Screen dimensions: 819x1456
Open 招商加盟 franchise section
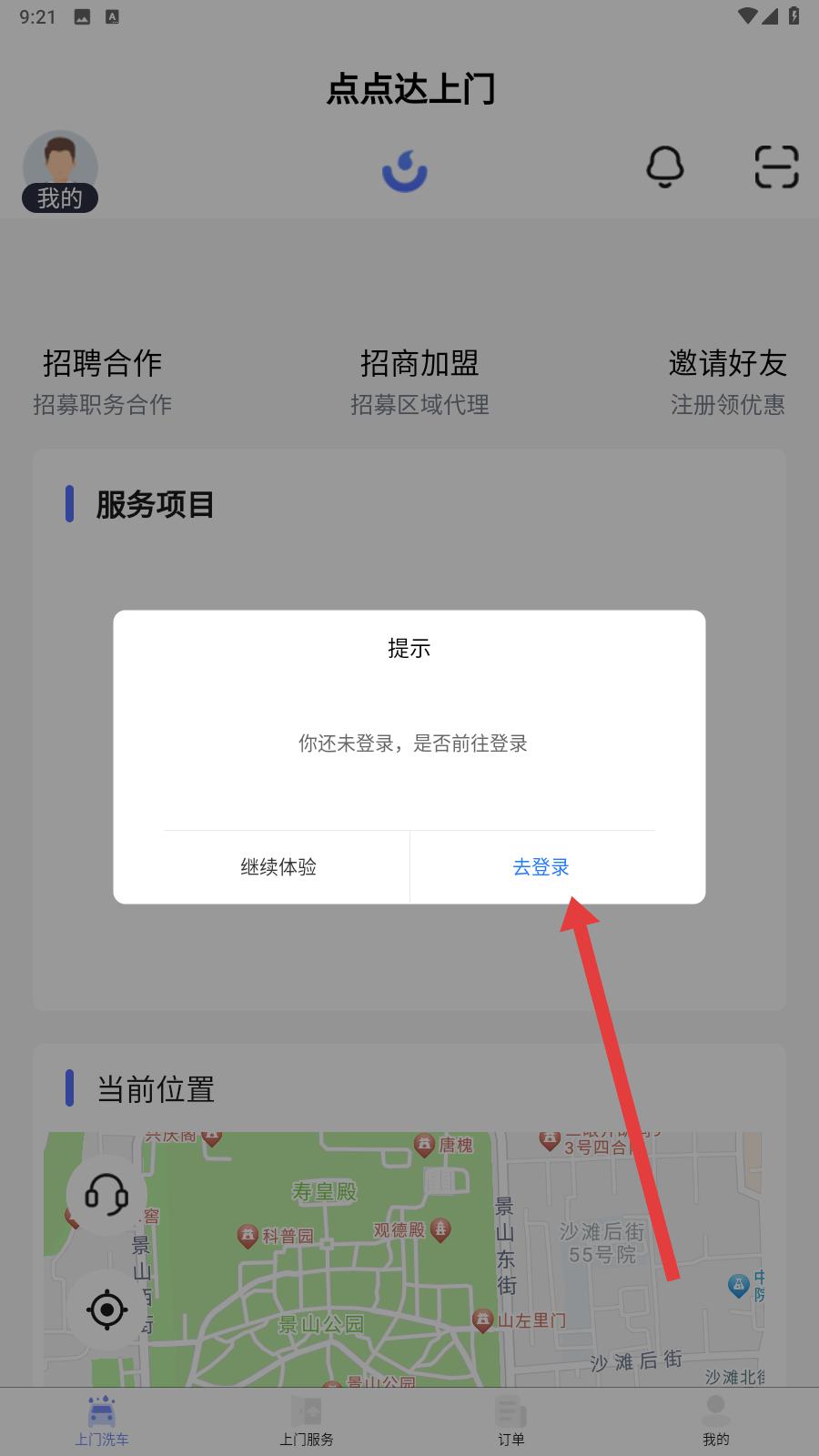point(420,381)
